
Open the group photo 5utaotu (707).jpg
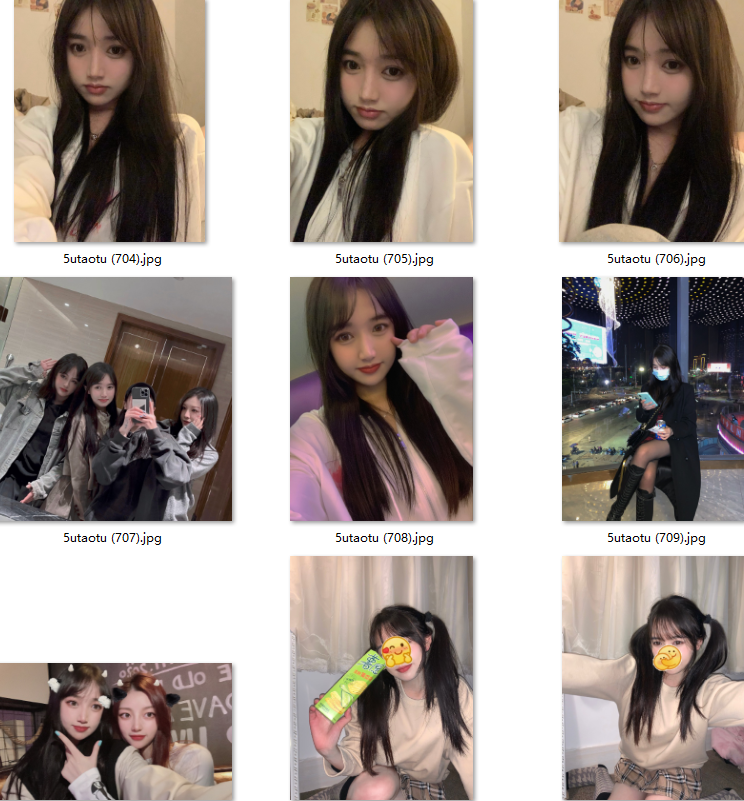[x=116, y=400]
